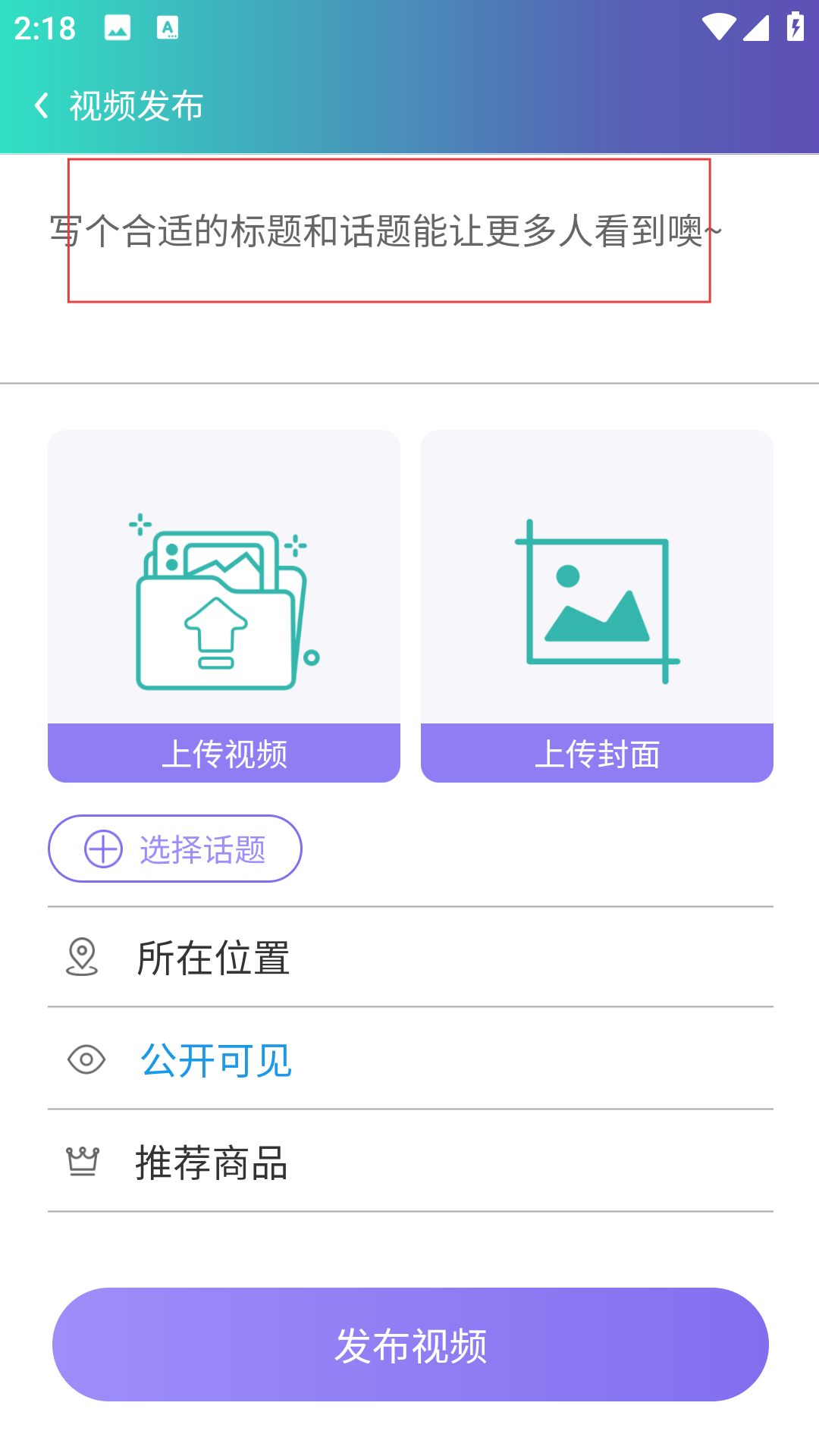This screenshot has height=1456, width=819.
Task: Open 上传视频 to pick a video
Action: (224, 606)
